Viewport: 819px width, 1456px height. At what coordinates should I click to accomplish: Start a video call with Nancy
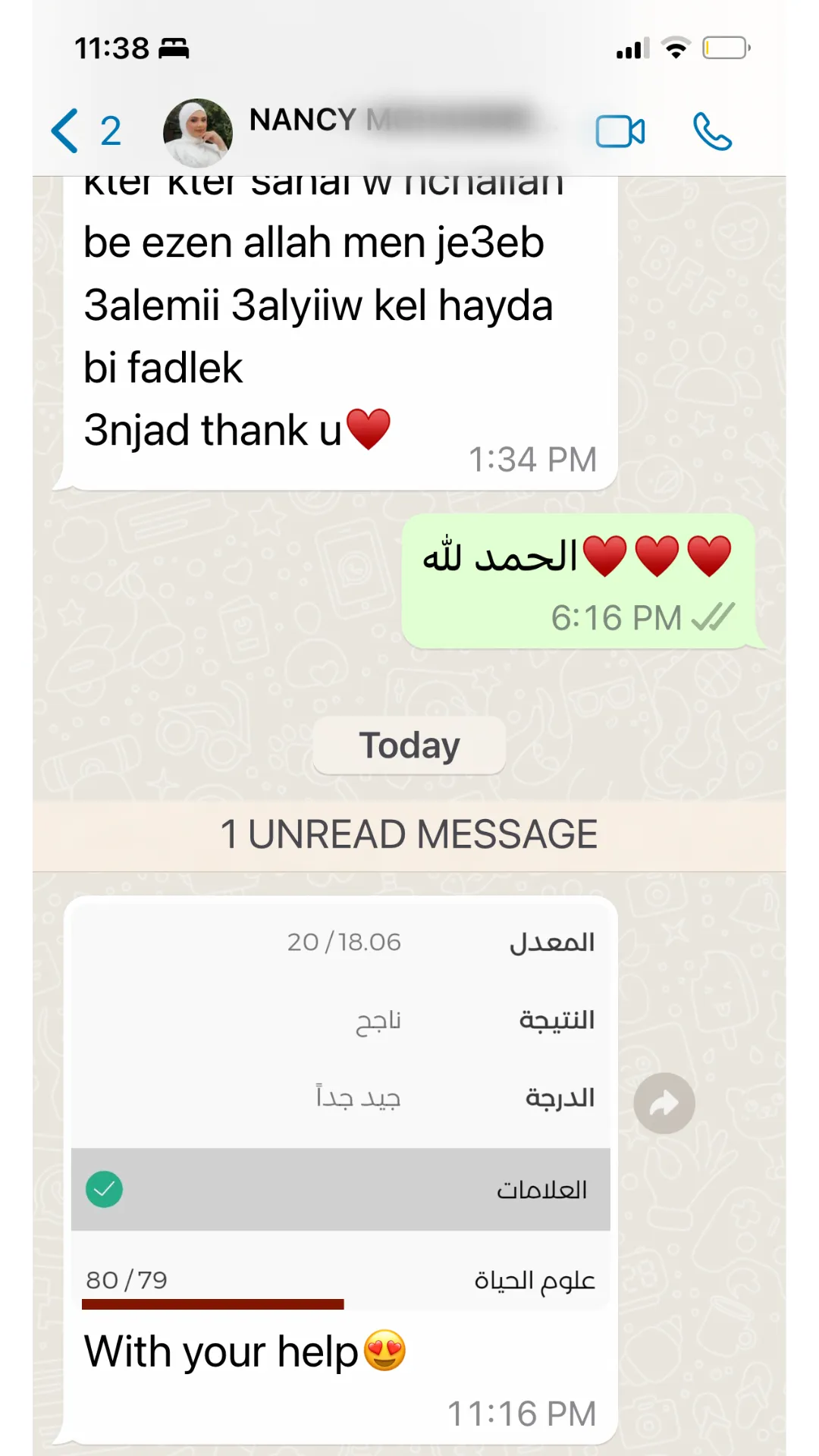pyautogui.click(x=620, y=132)
